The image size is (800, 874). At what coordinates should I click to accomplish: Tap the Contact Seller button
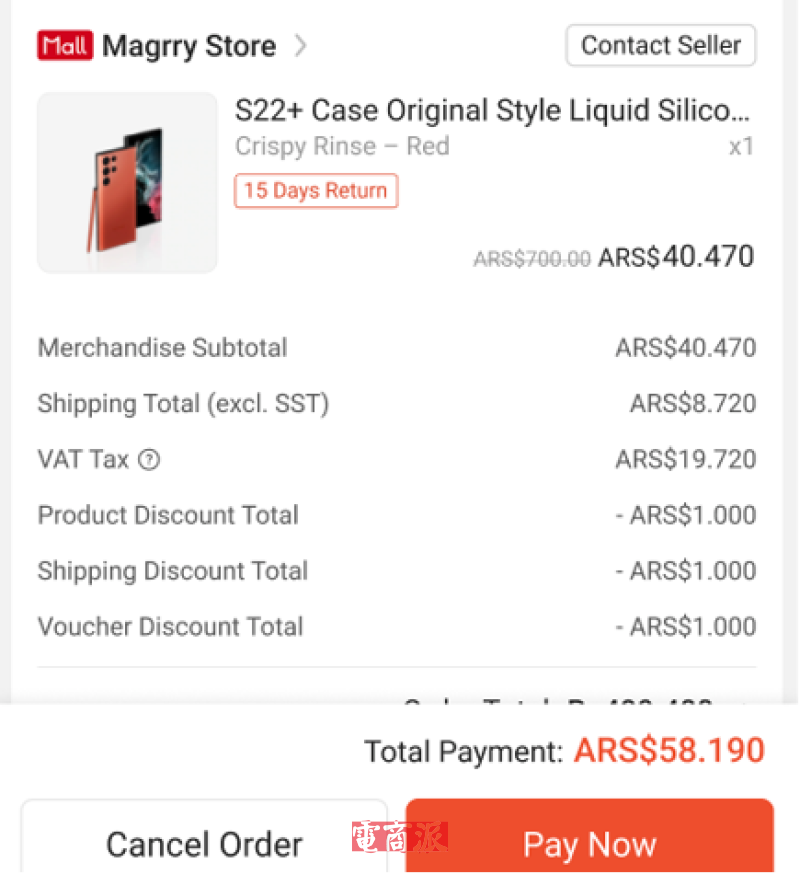[660, 46]
